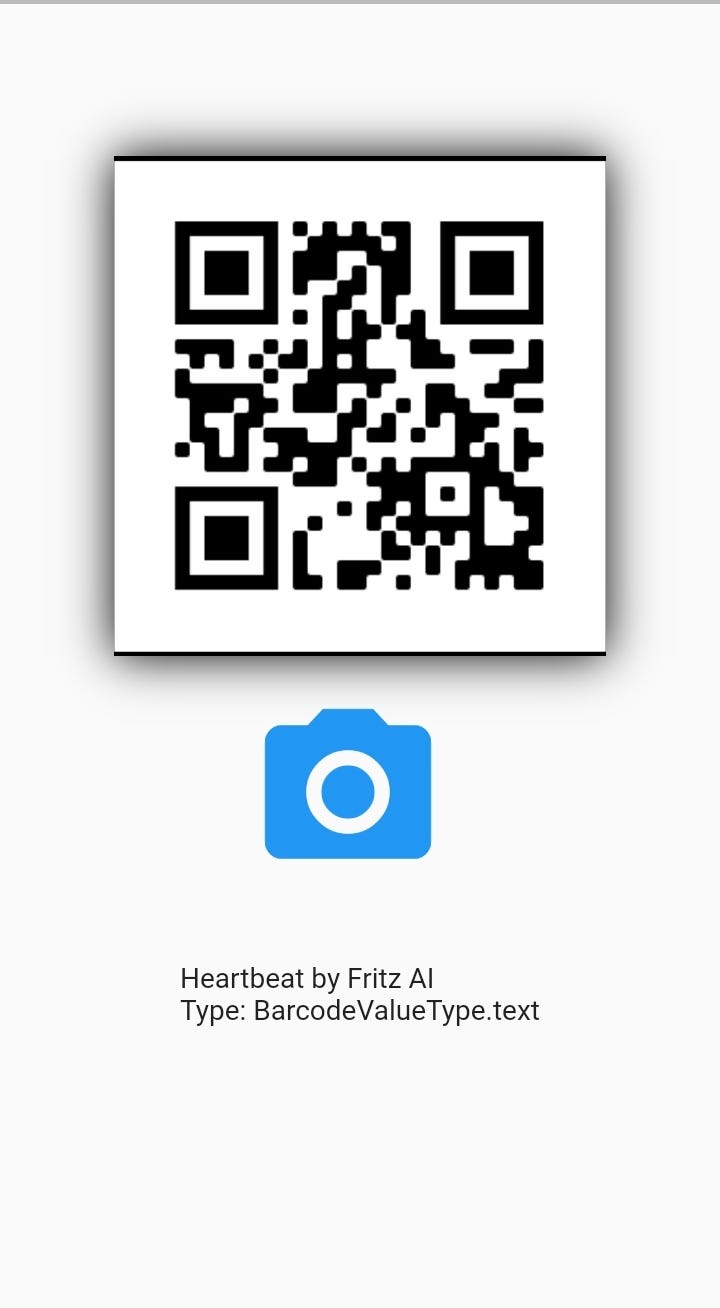Tap the blue camera icon to scan

(347, 785)
